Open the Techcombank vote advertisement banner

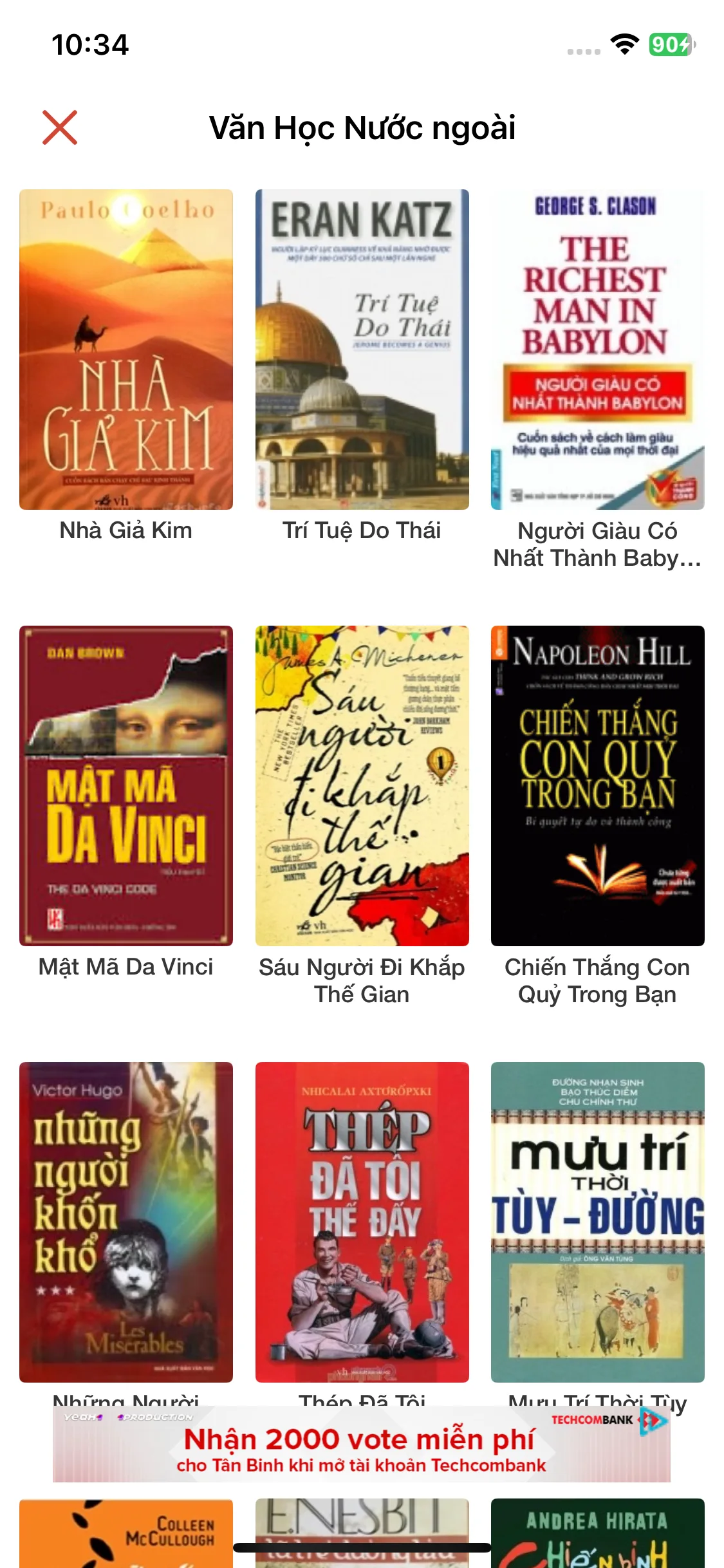pos(362,1444)
